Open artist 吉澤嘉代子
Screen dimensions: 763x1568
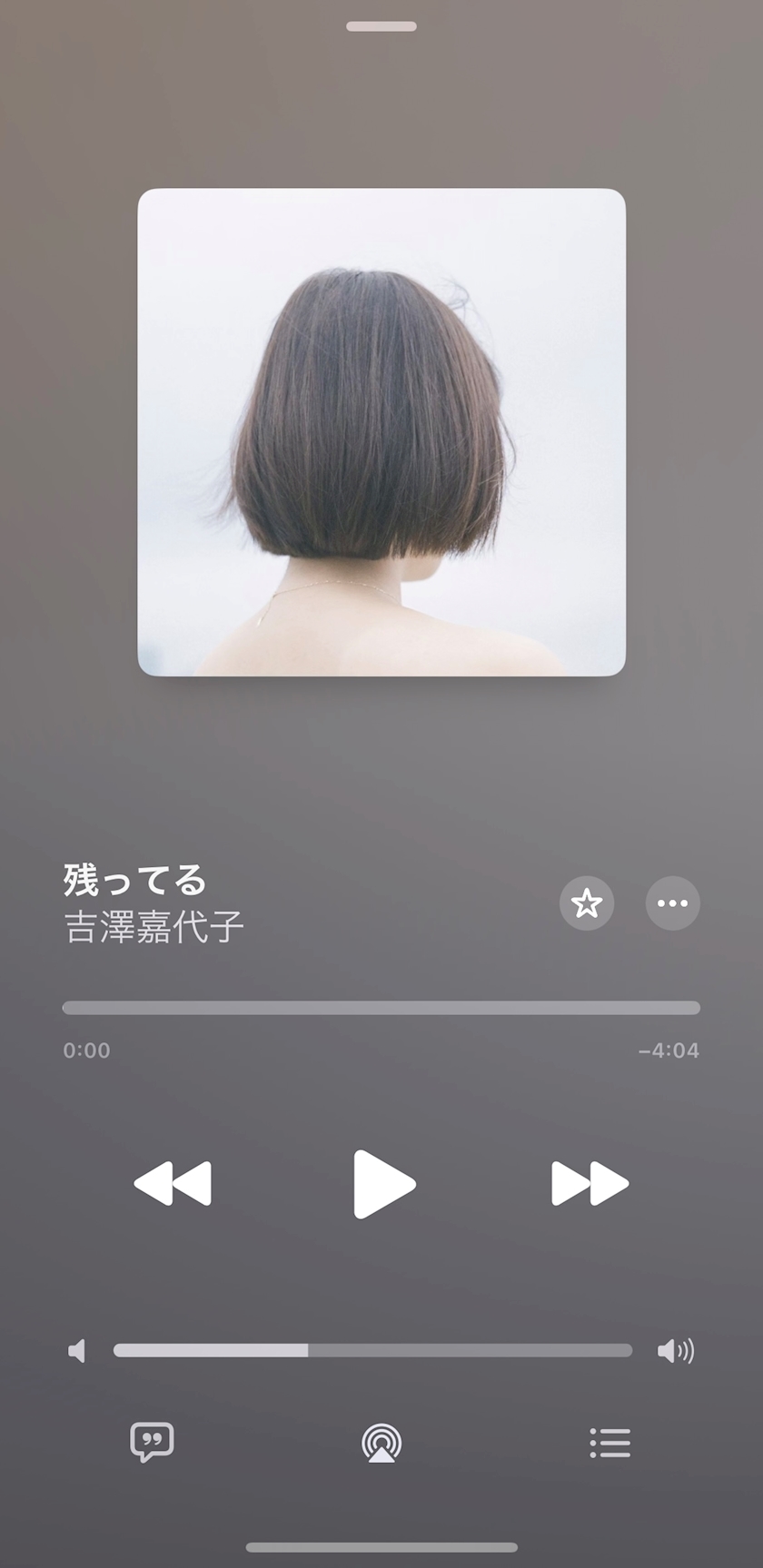pyautogui.click(x=154, y=927)
